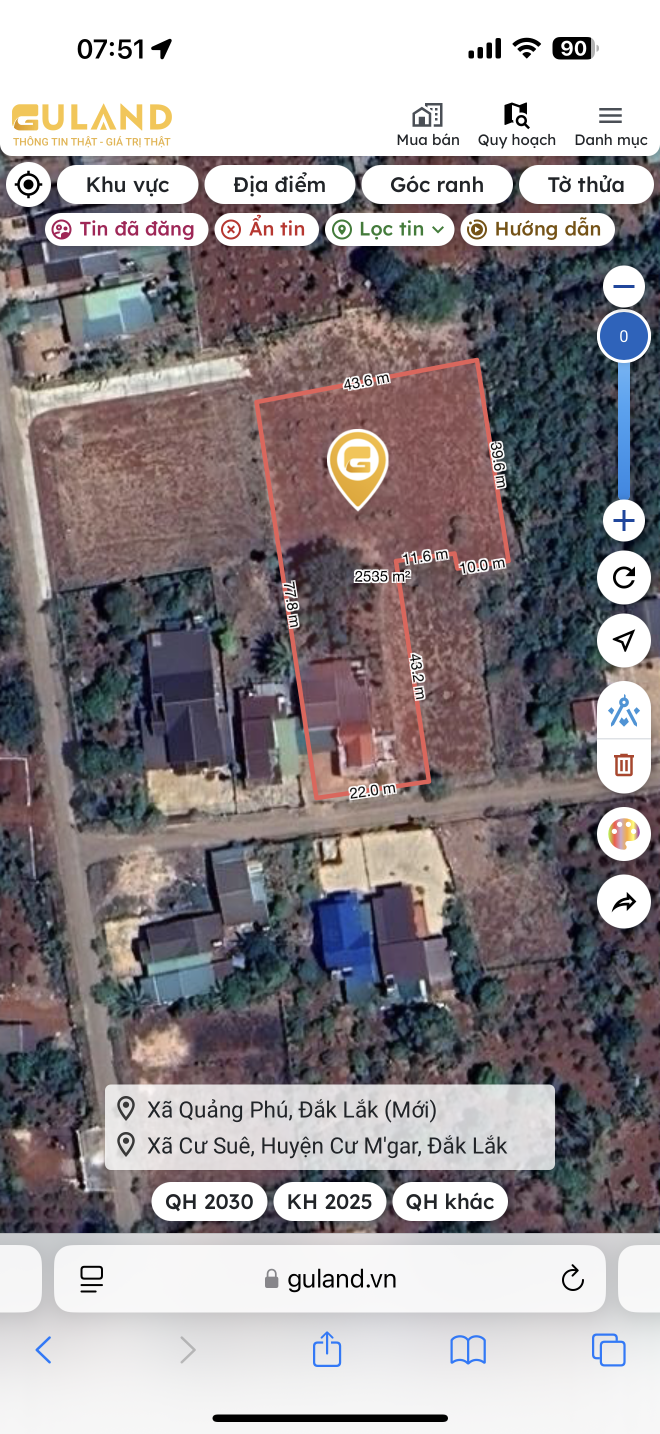
Task: Select the Khu vực chip
Action: click(x=127, y=185)
